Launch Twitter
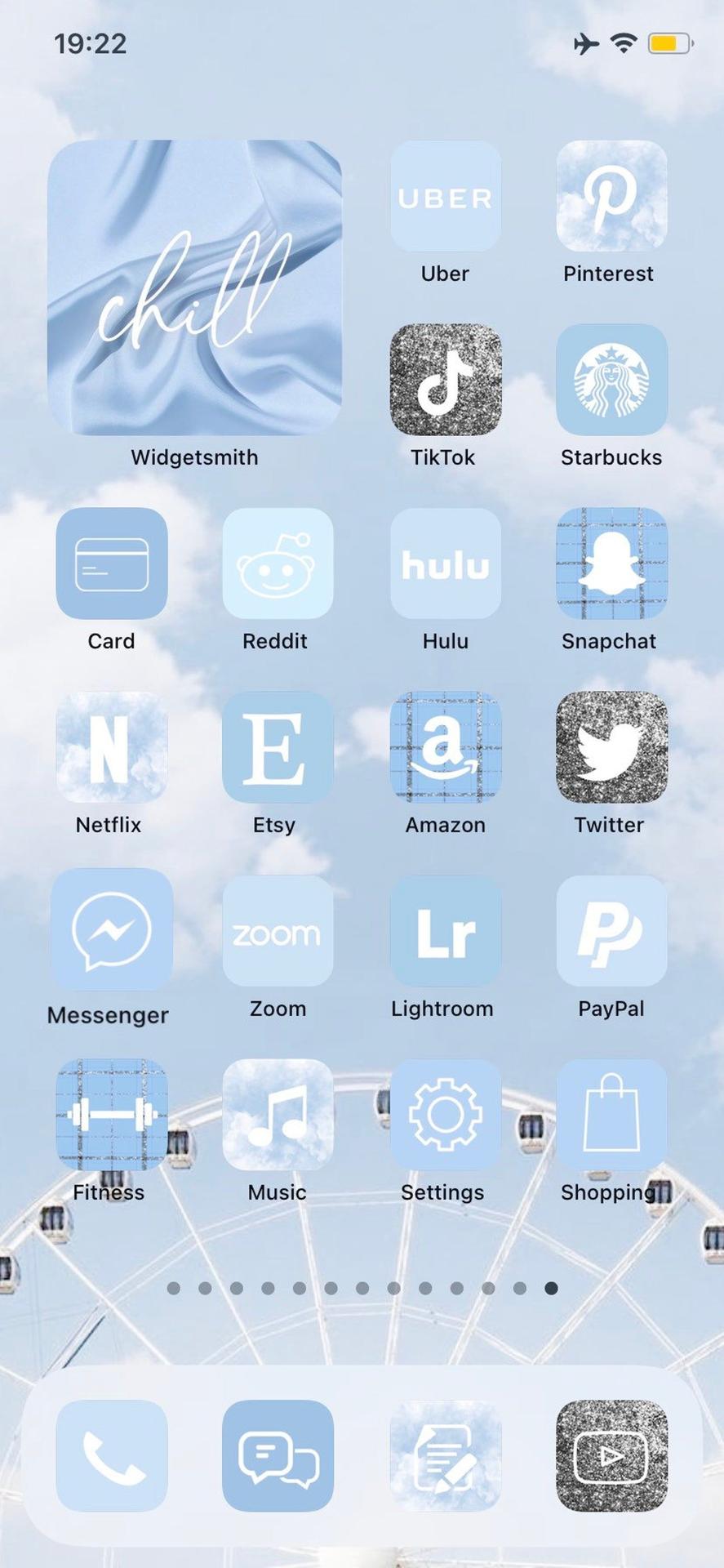The width and height of the screenshot is (724, 1568). pos(611,747)
